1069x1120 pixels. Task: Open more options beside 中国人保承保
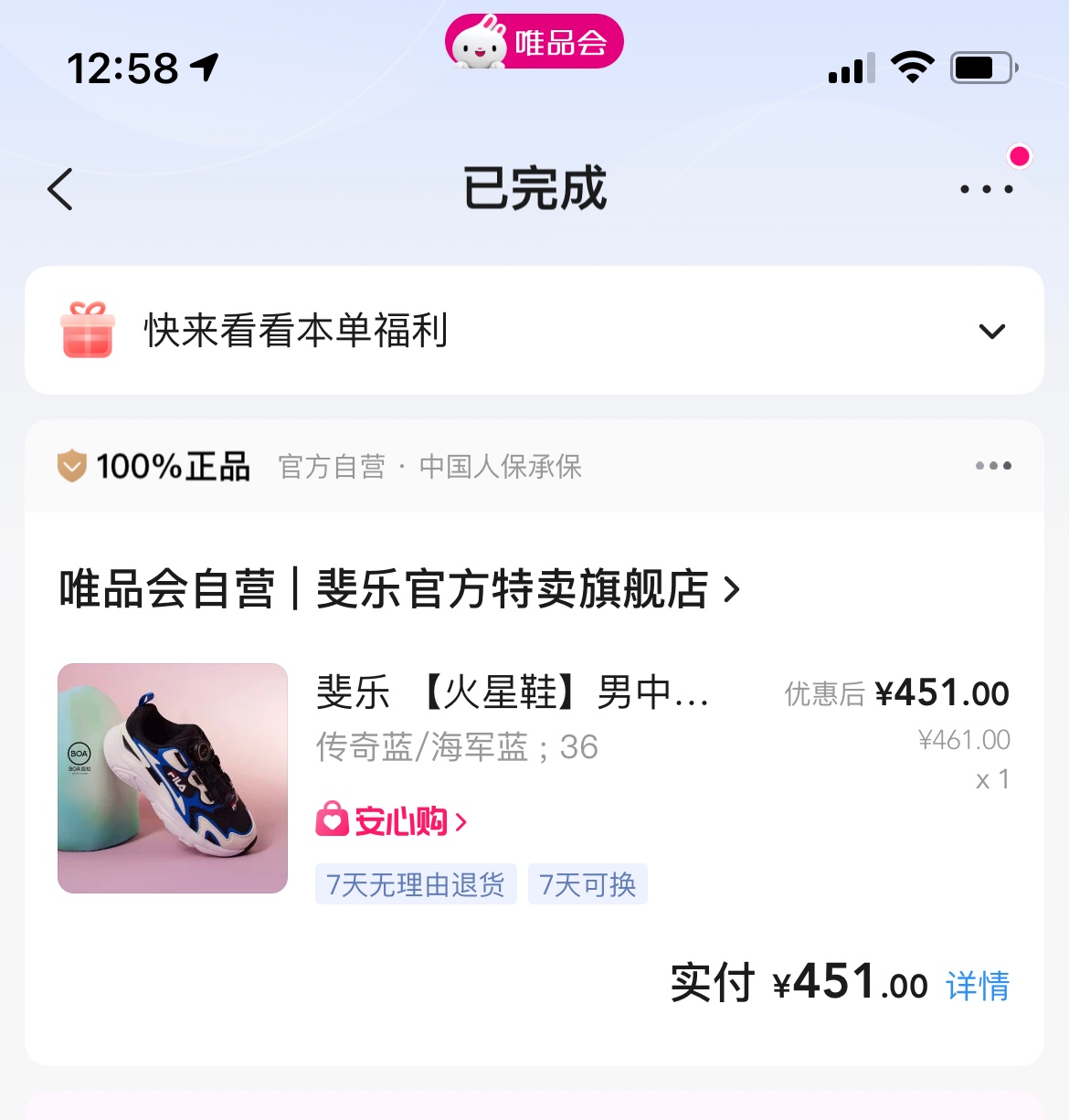tap(993, 466)
